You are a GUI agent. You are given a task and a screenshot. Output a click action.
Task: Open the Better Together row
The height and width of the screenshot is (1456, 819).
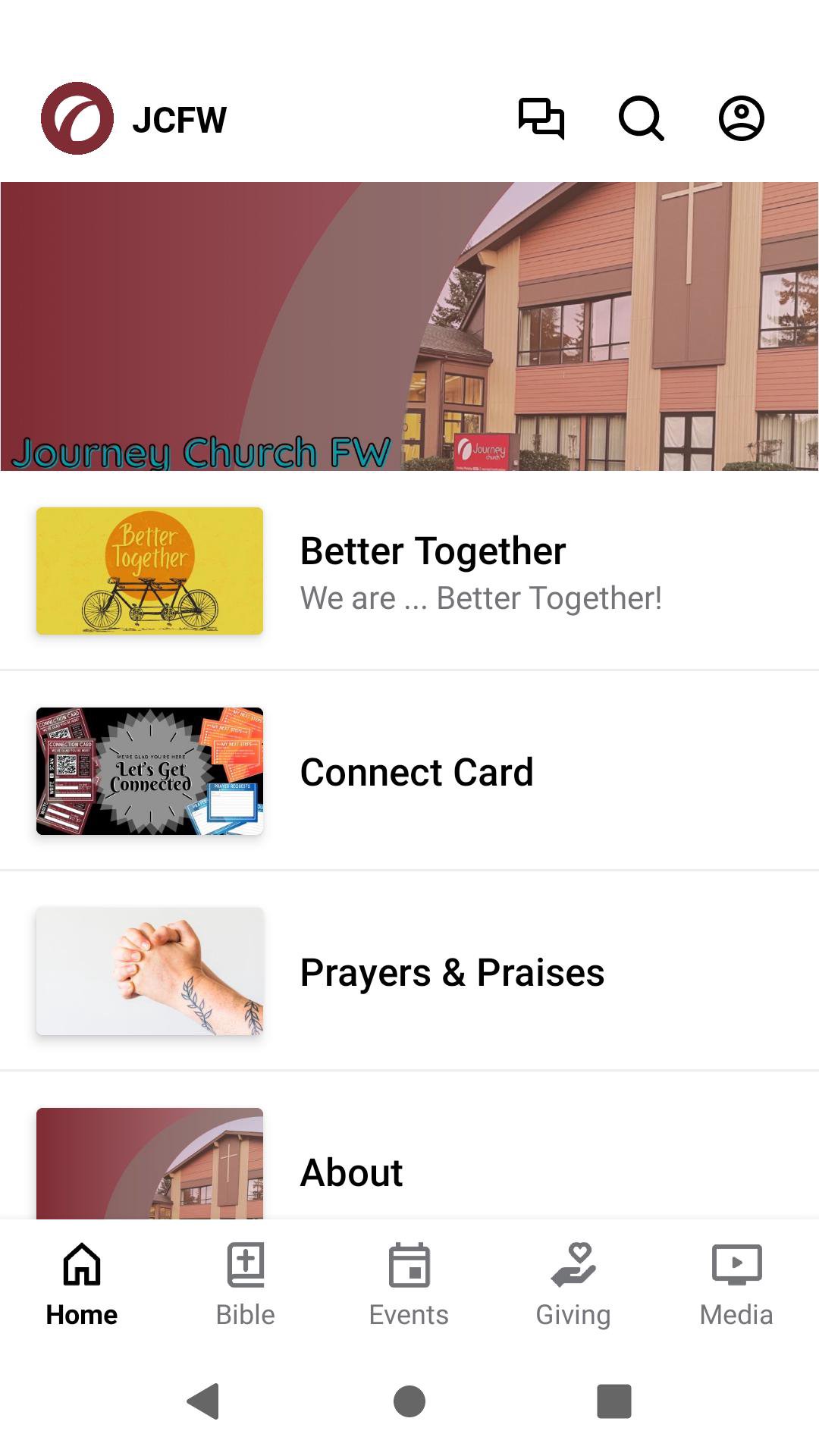pos(409,571)
